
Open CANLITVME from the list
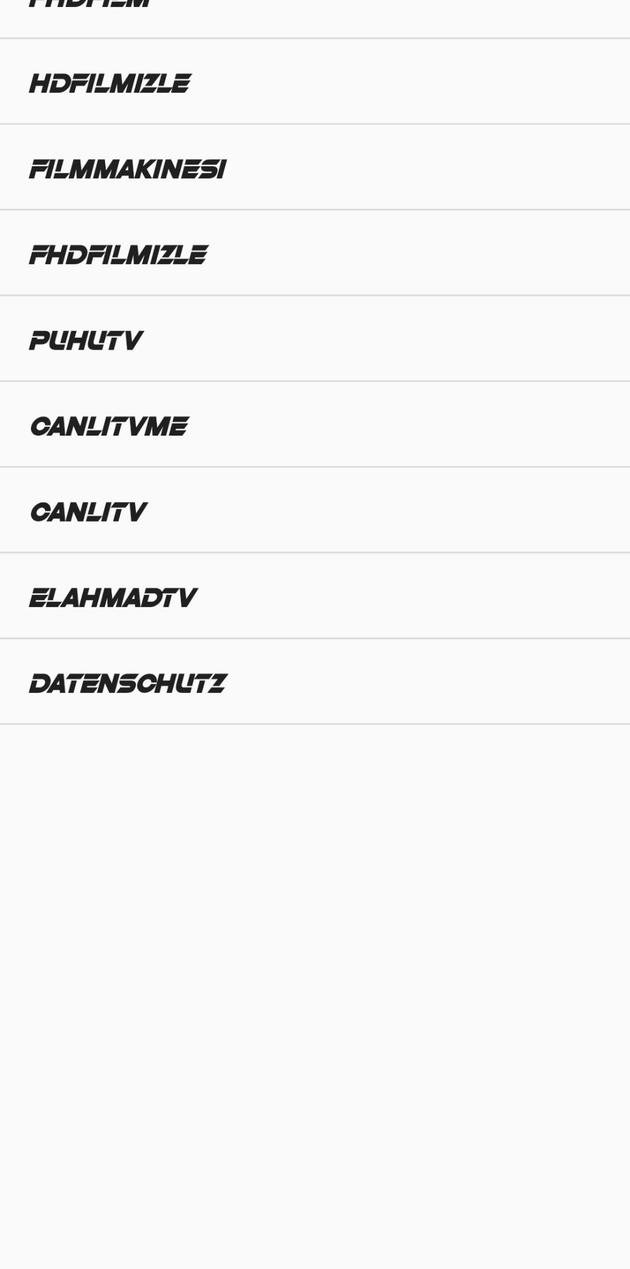[x=109, y=427]
